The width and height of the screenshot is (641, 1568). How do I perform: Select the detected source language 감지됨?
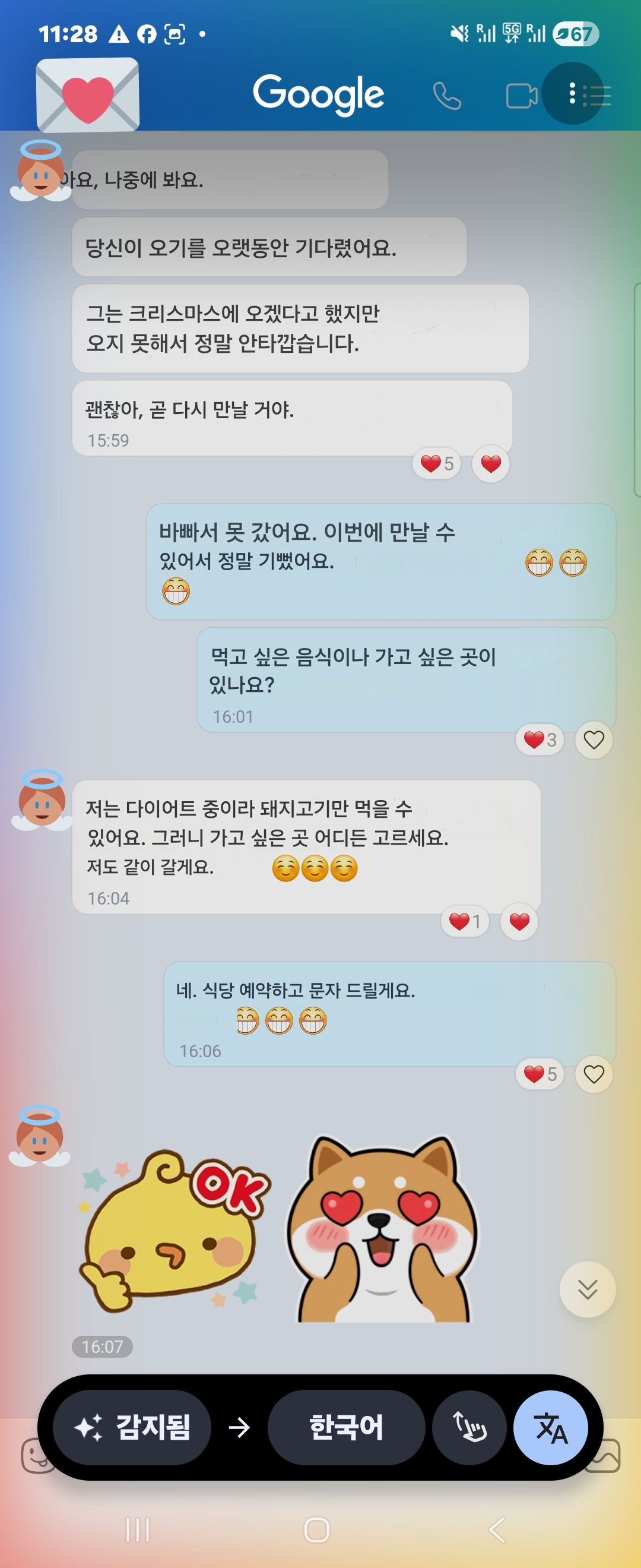pos(132,1427)
